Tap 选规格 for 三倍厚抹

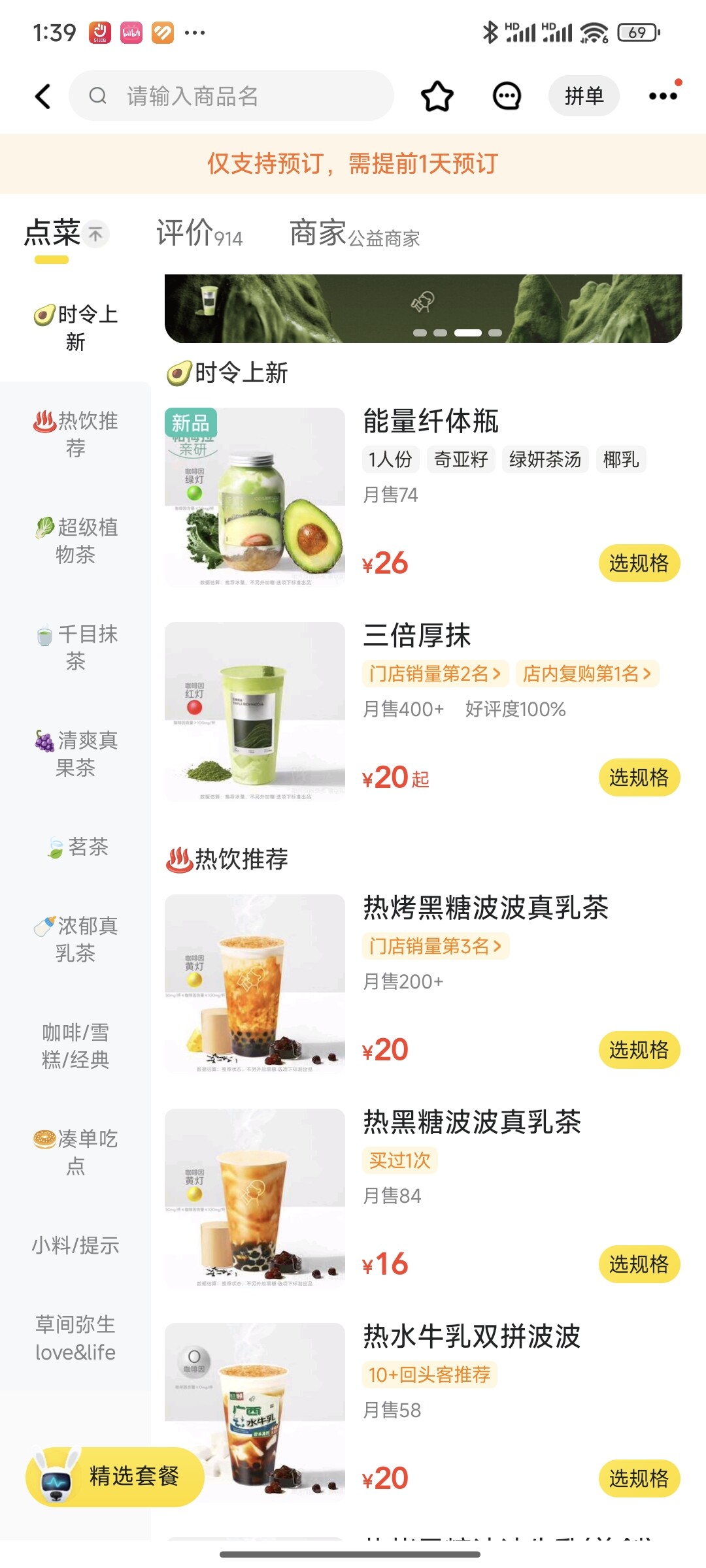[639, 777]
